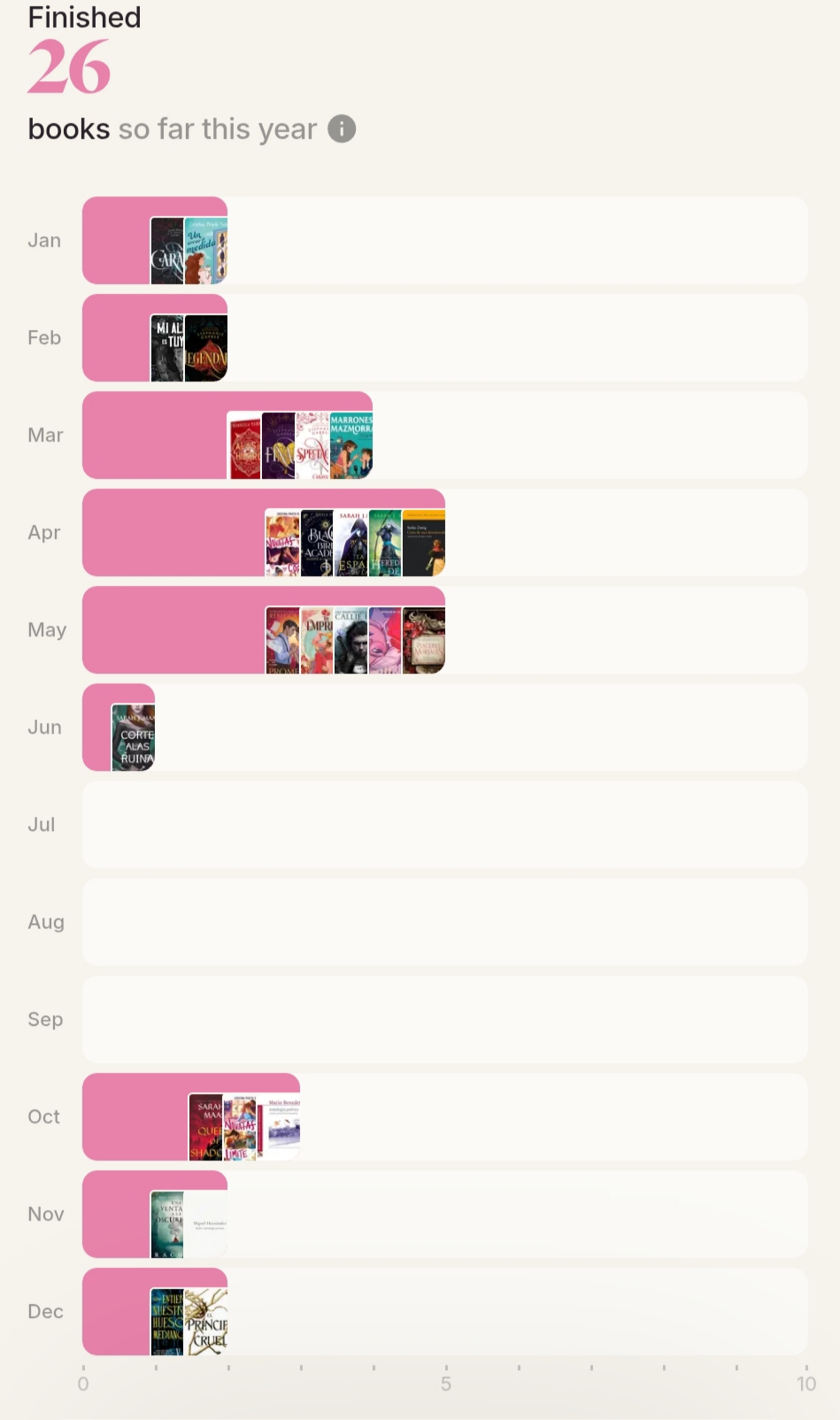Viewport: 840px width, 1420px height.
Task: Open the Marrones Mazmorras cover in March
Action: [x=351, y=445]
